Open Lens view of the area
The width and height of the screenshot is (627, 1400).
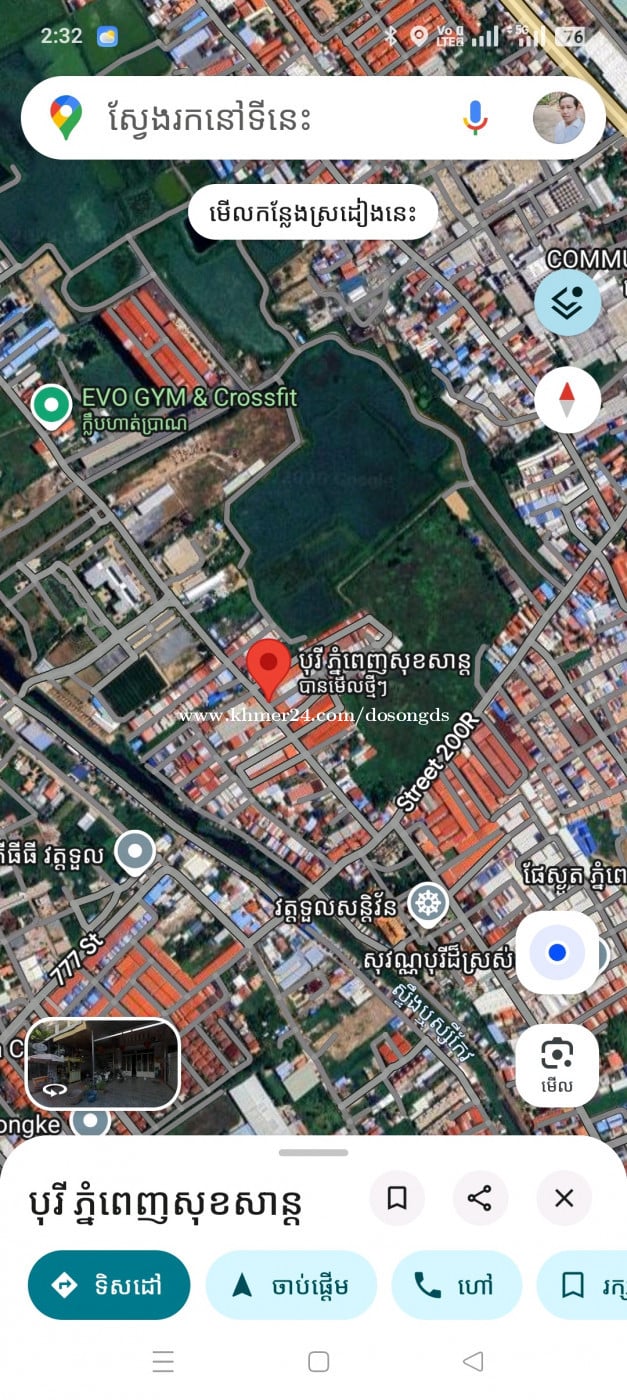(557, 1064)
